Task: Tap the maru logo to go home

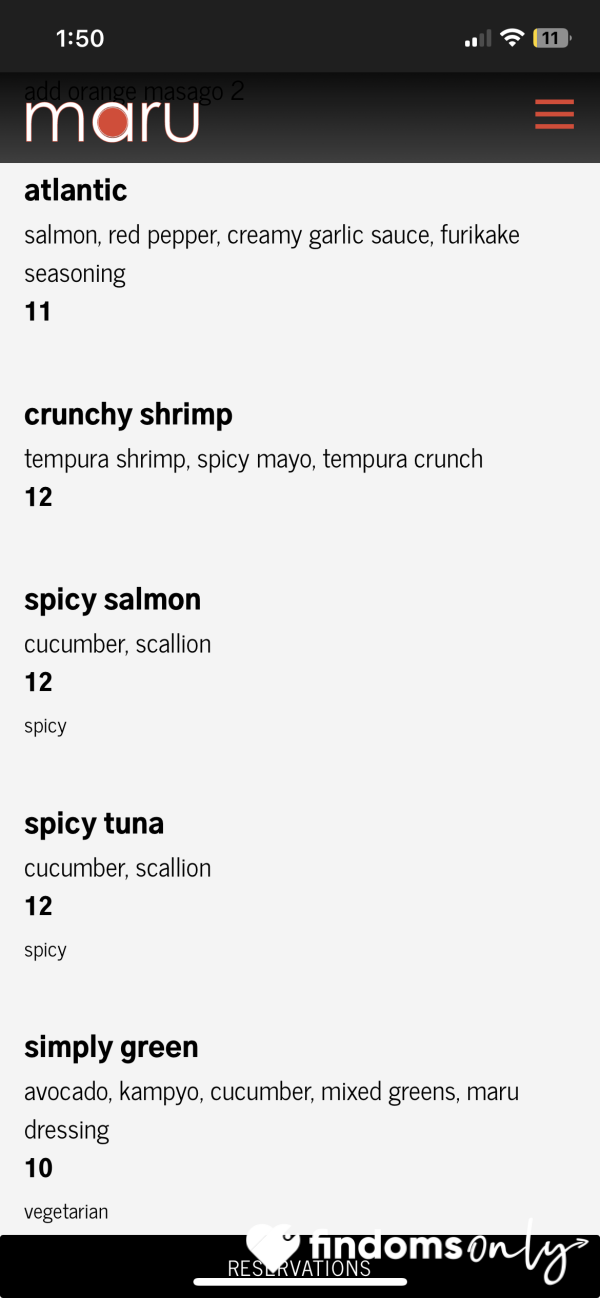Action: pos(112,121)
